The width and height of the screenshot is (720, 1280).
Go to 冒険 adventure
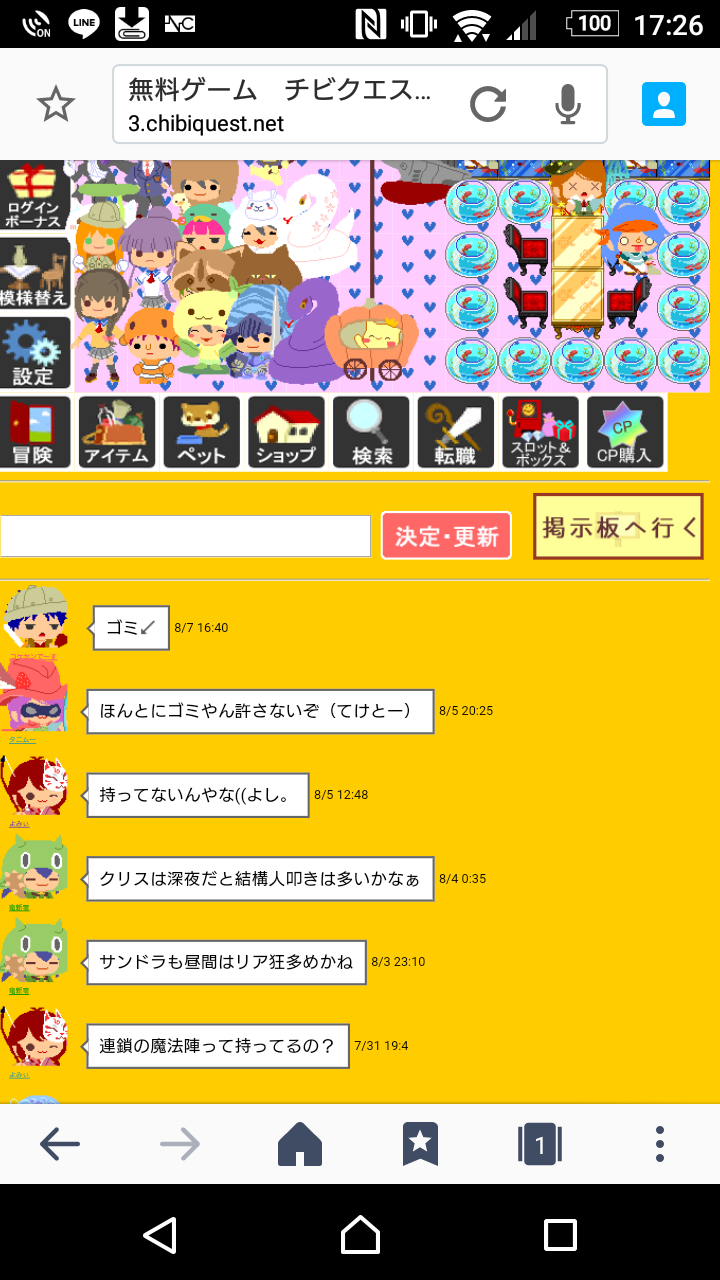[36, 432]
